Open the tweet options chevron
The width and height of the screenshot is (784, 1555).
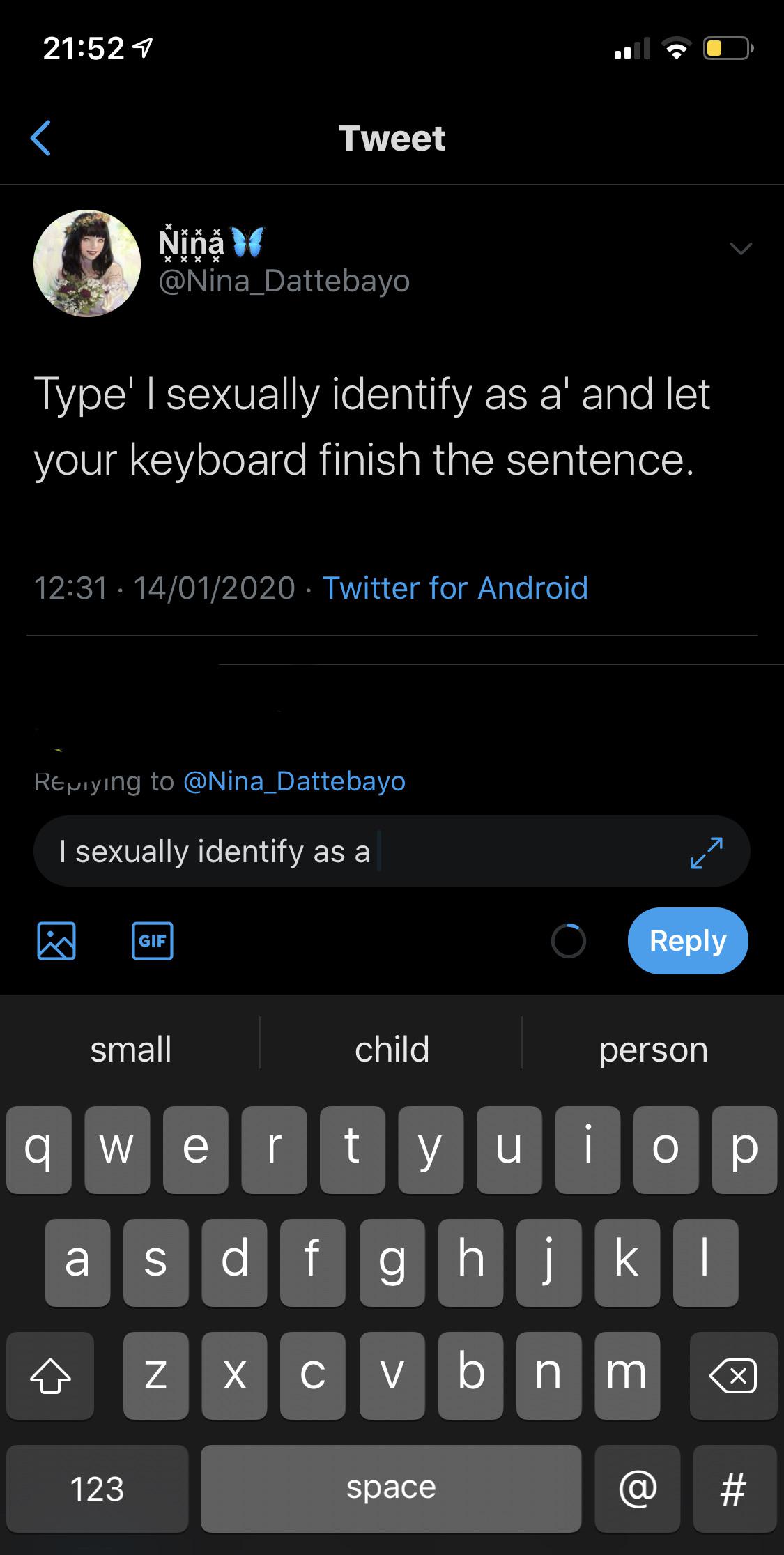740,248
